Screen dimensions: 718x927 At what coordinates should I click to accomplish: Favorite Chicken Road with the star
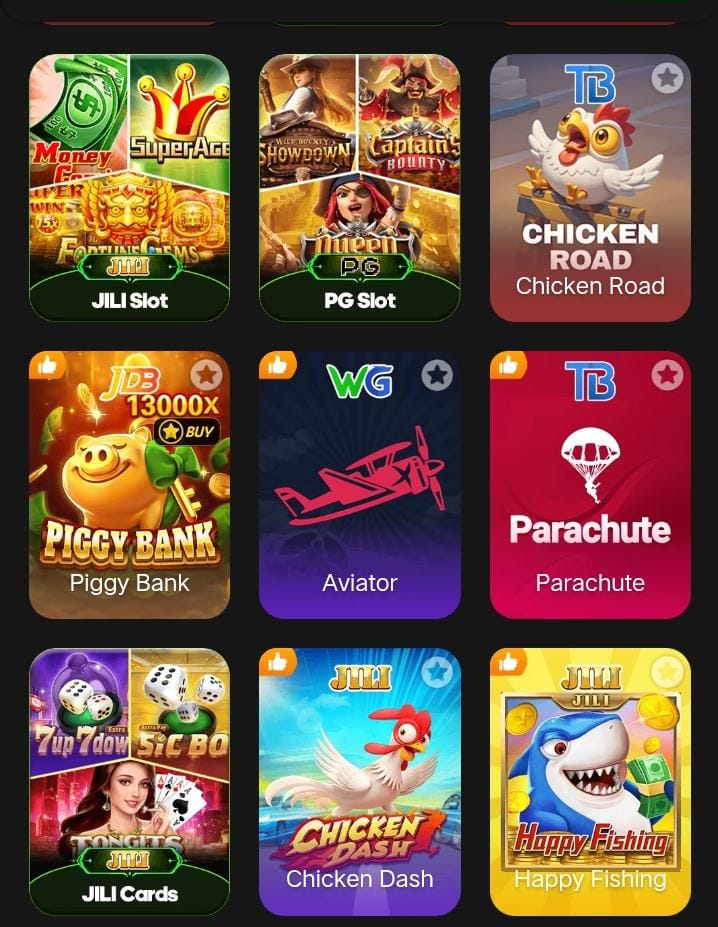(667, 78)
